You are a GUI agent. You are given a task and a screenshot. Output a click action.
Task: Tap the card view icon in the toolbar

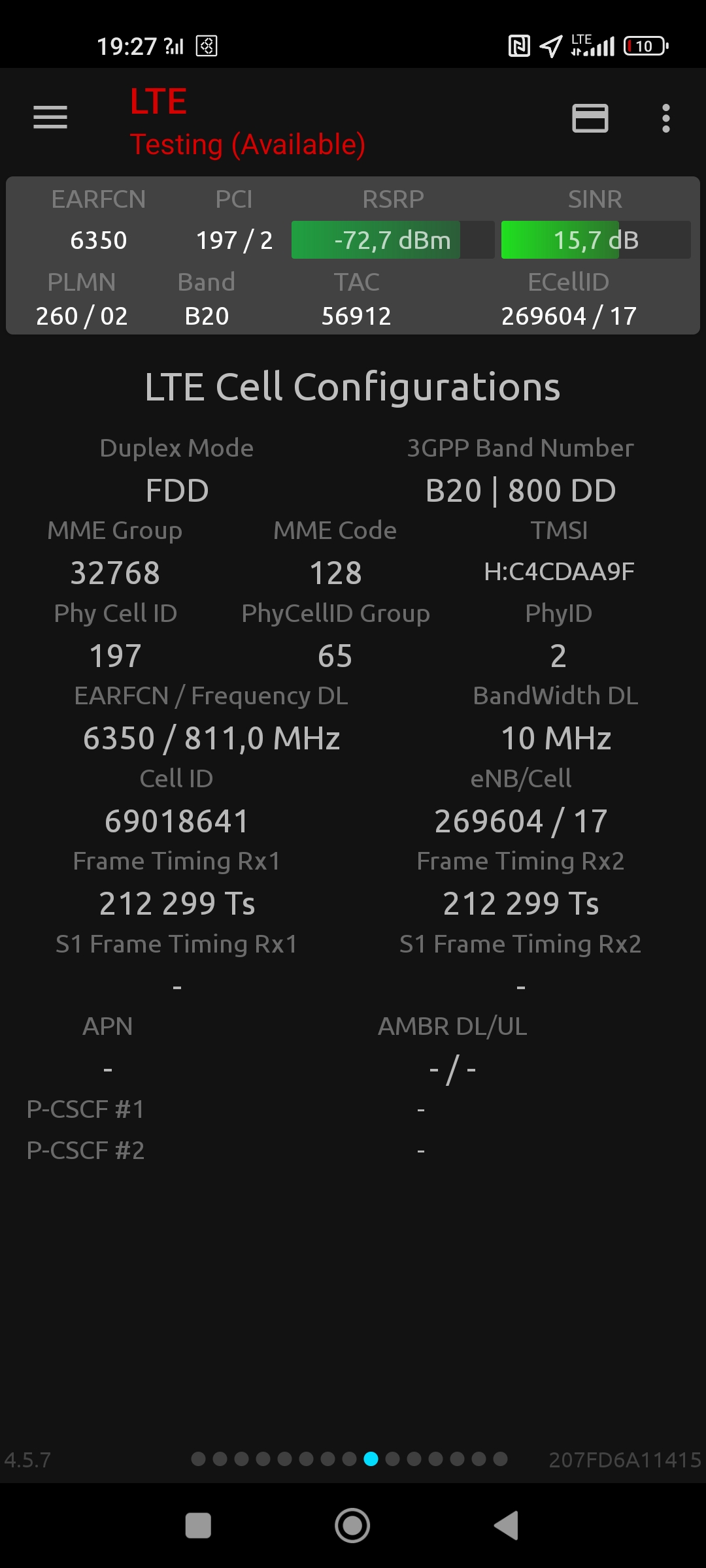[590, 118]
